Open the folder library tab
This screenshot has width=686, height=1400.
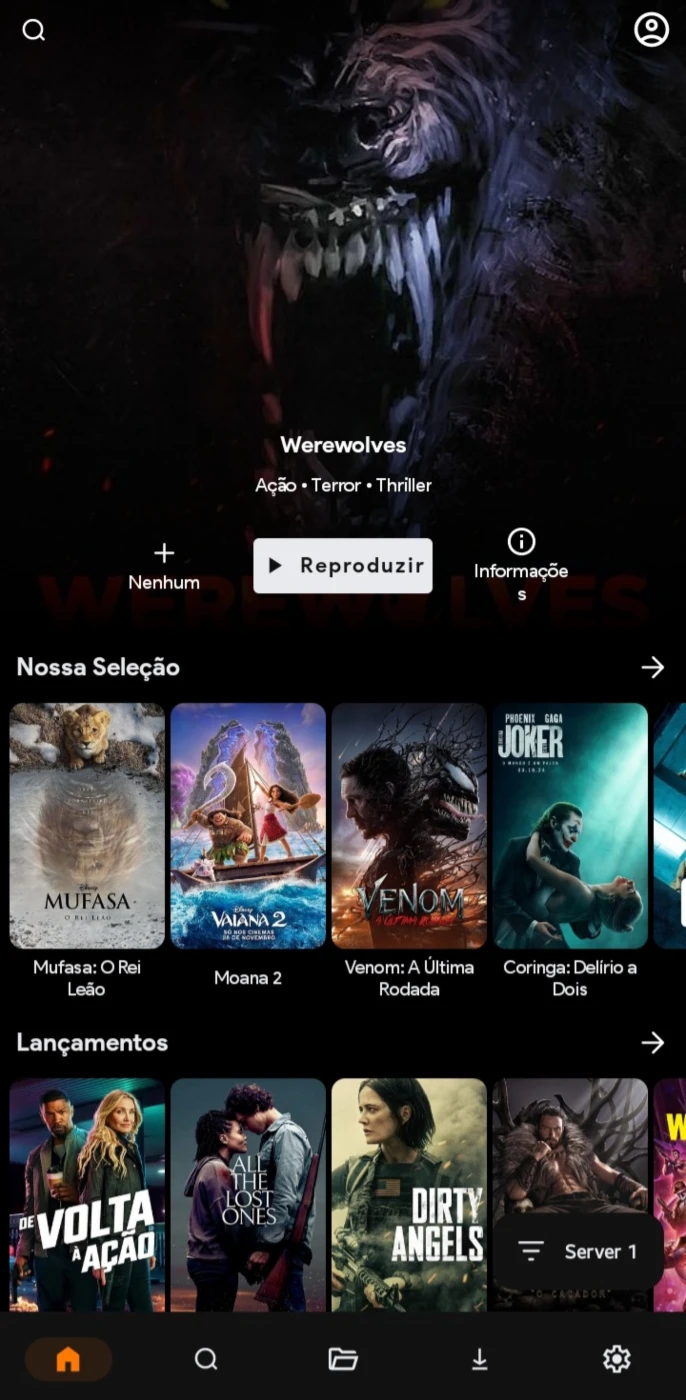click(343, 1359)
